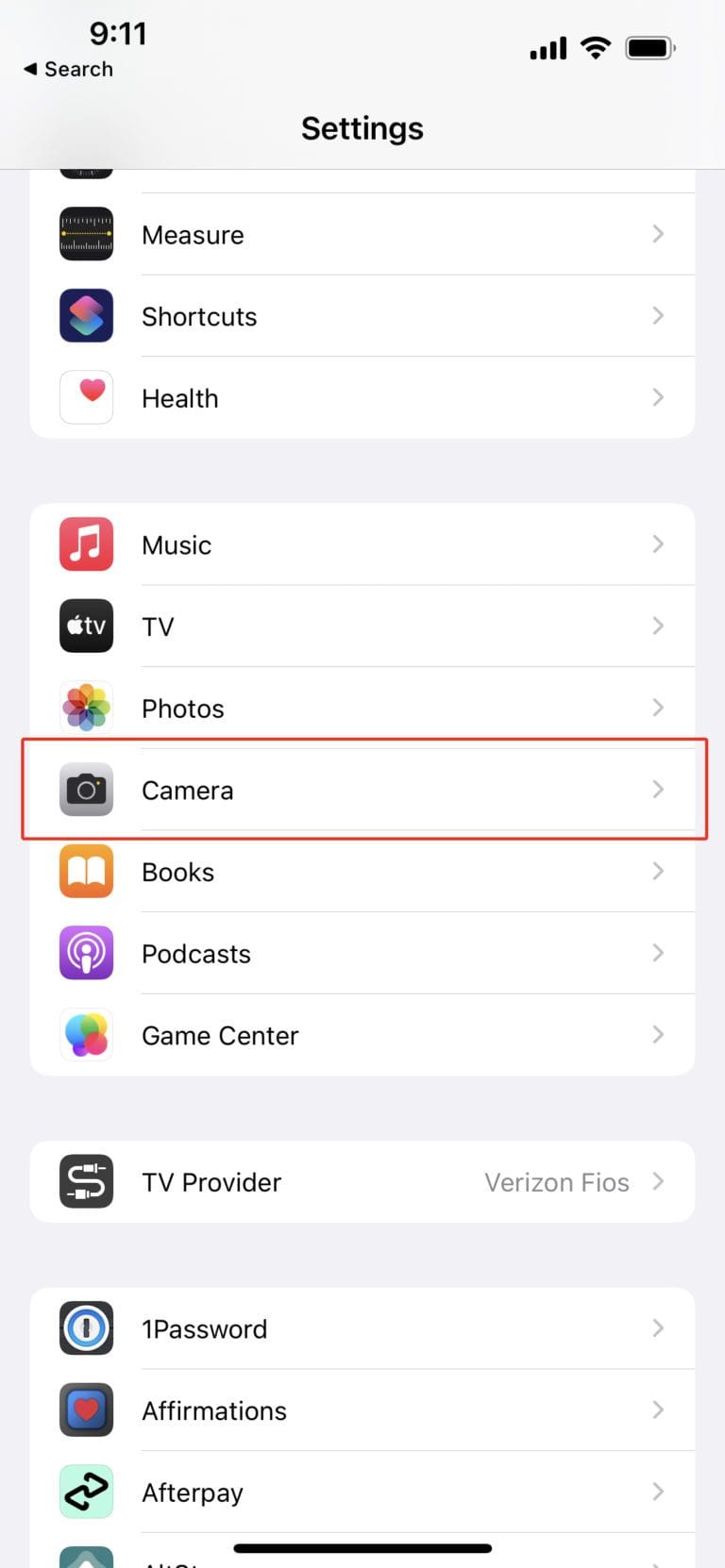Tap the battery status indicator
This screenshot has width=725, height=1568.
(x=649, y=47)
